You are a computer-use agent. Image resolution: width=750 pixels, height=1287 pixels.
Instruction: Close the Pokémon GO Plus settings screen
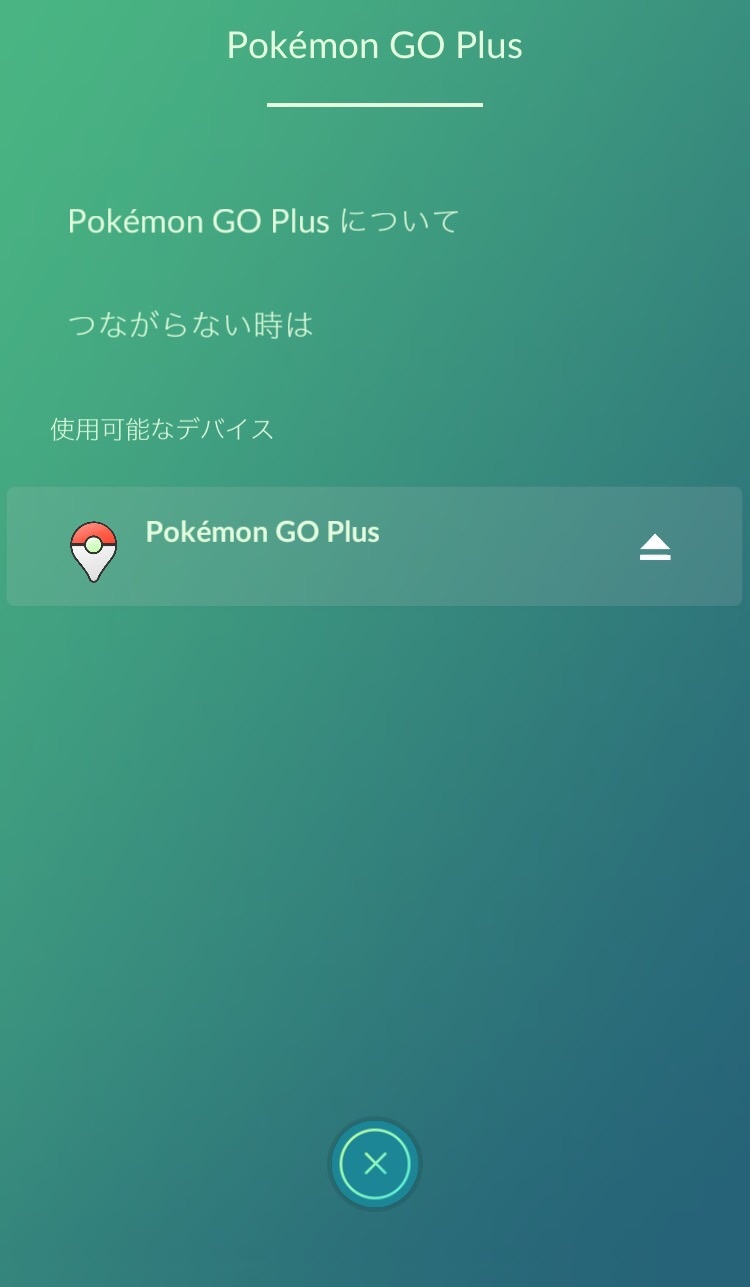coord(375,1163)
